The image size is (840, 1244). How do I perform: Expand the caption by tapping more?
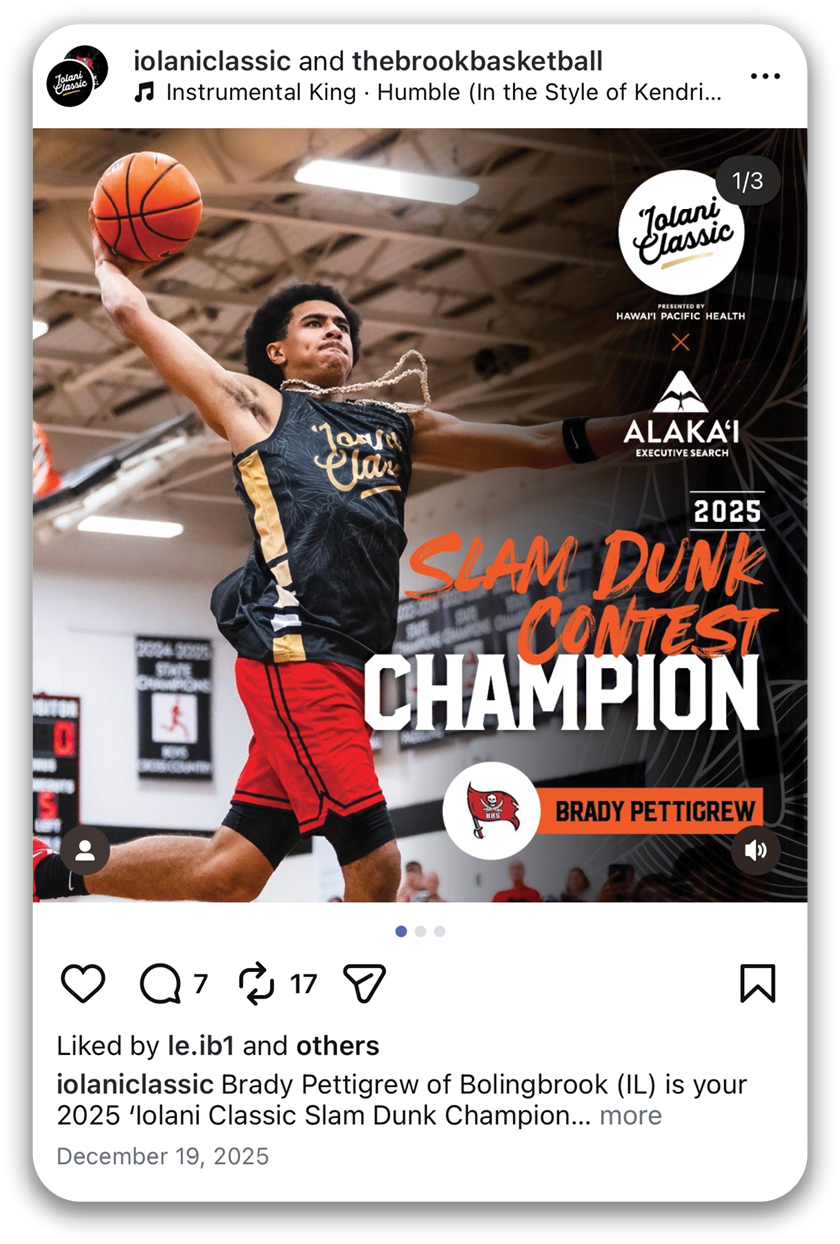630,1115
